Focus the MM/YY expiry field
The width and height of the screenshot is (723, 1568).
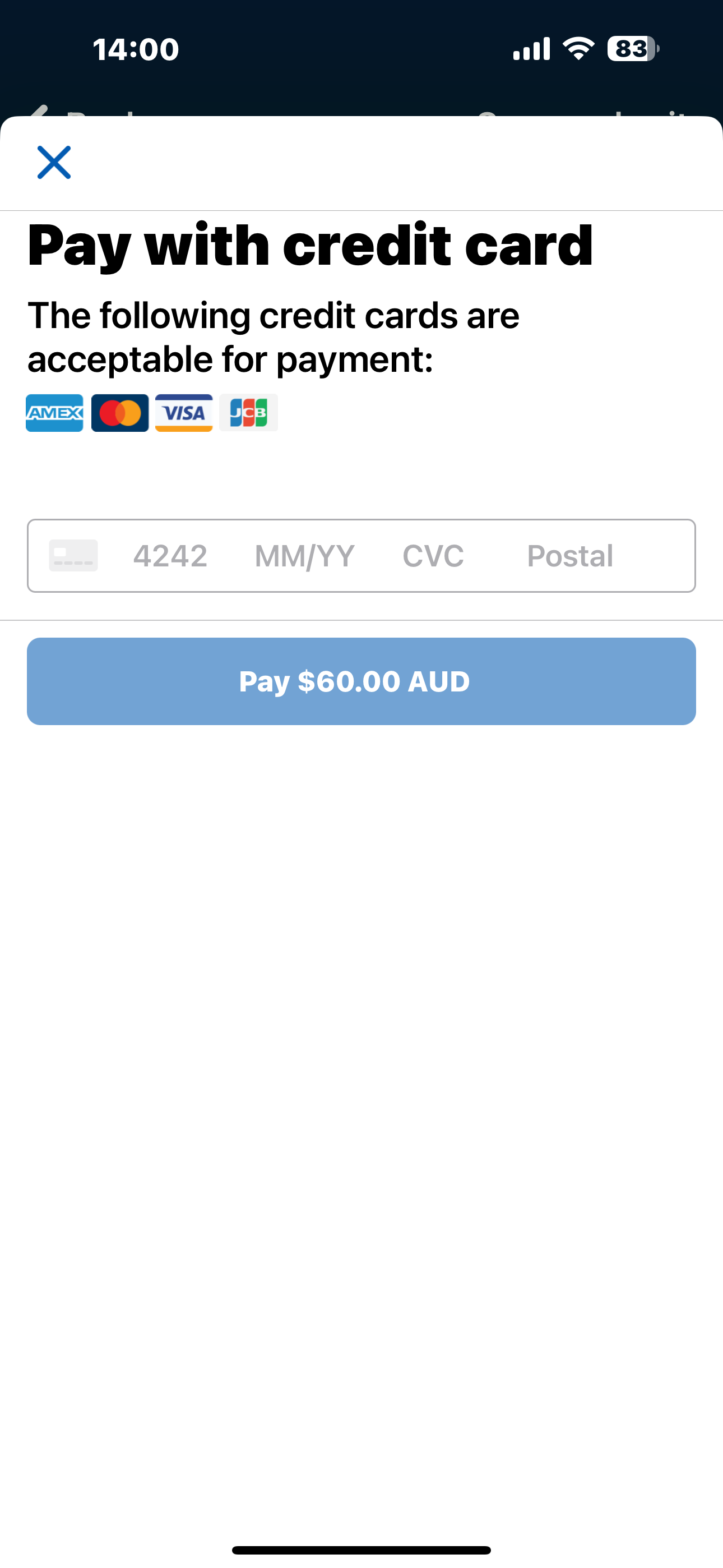304,556
